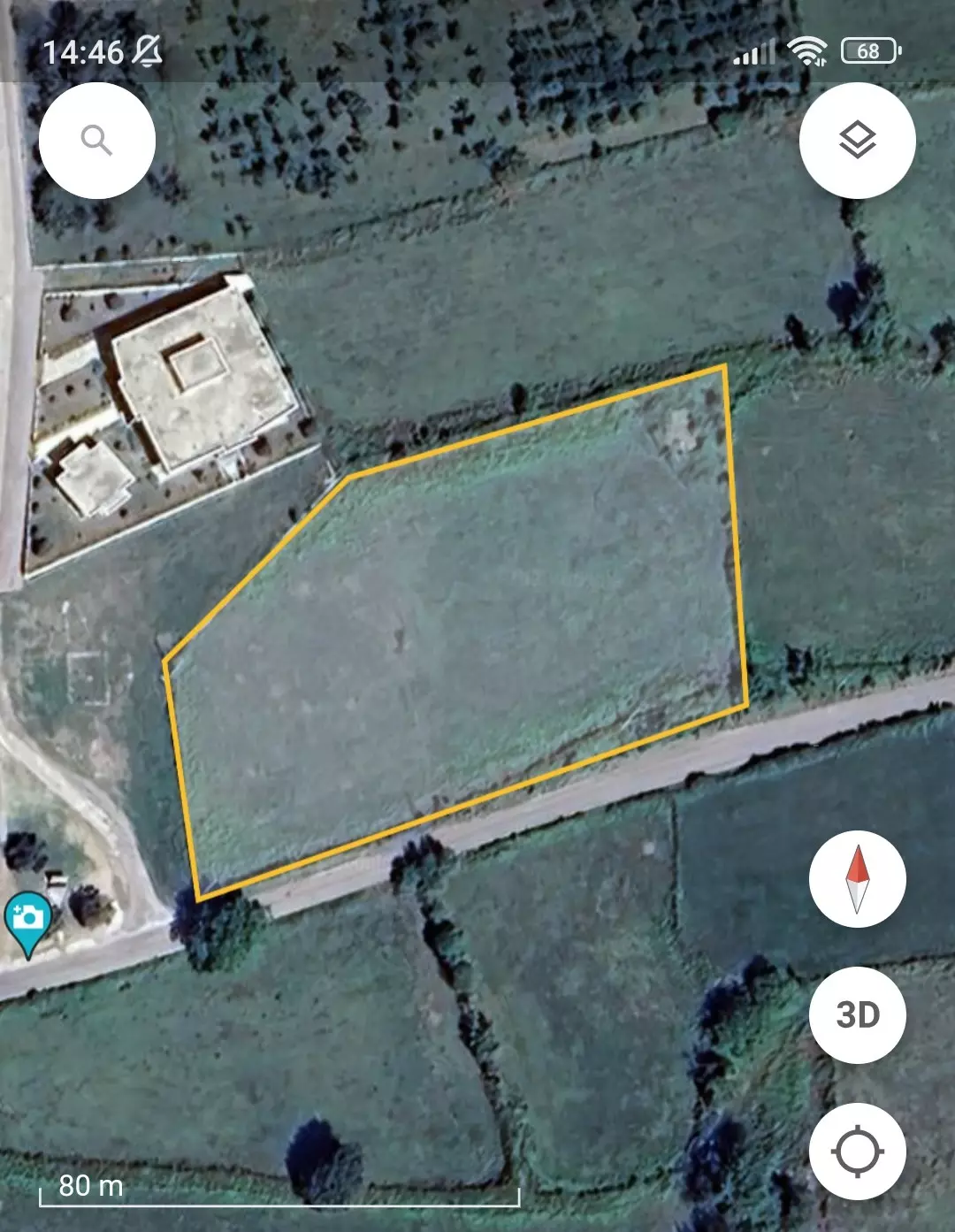Open the search function
Screen dimensions: 955x1232
click(x=95, y=139)
